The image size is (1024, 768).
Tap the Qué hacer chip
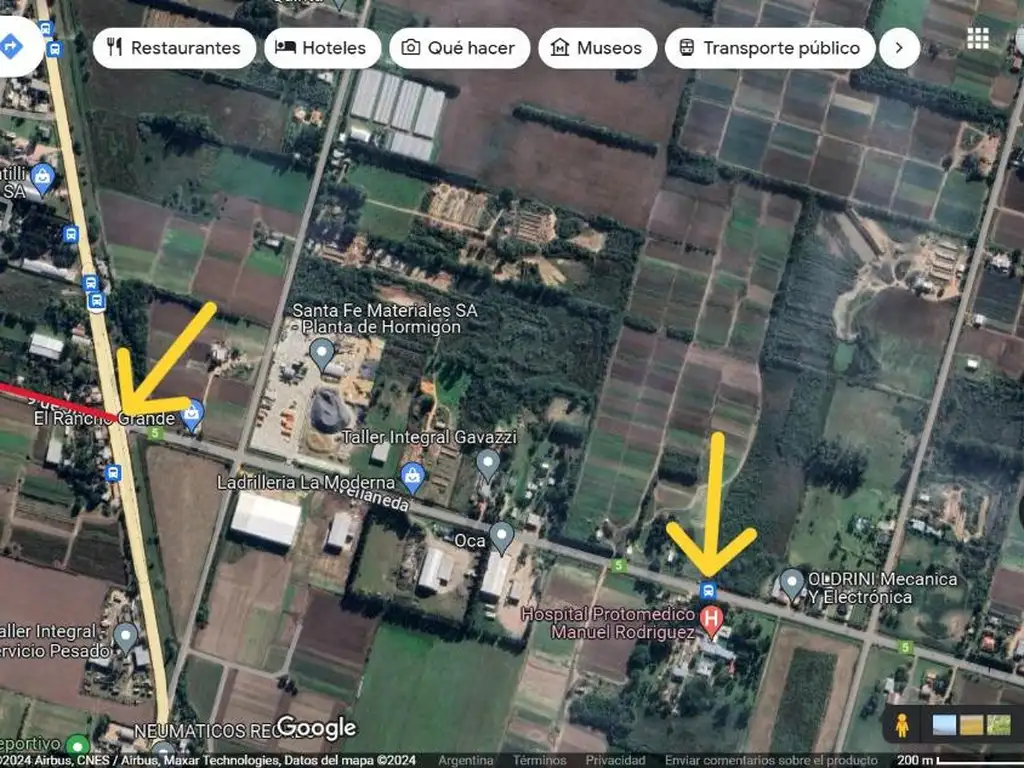[x=459, y=47]
